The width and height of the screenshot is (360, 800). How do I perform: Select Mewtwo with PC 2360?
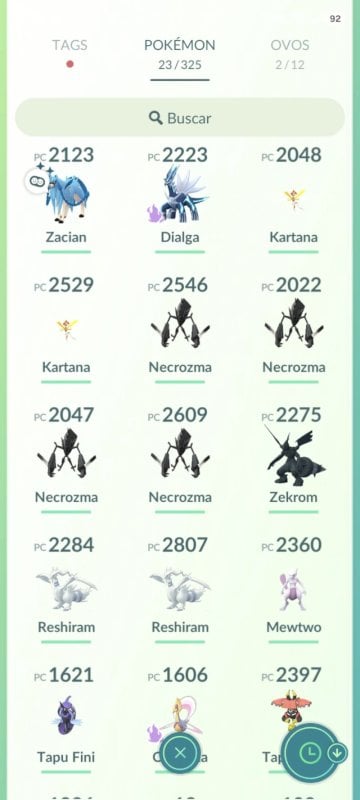pyautogui.click(x=293, y=590)
